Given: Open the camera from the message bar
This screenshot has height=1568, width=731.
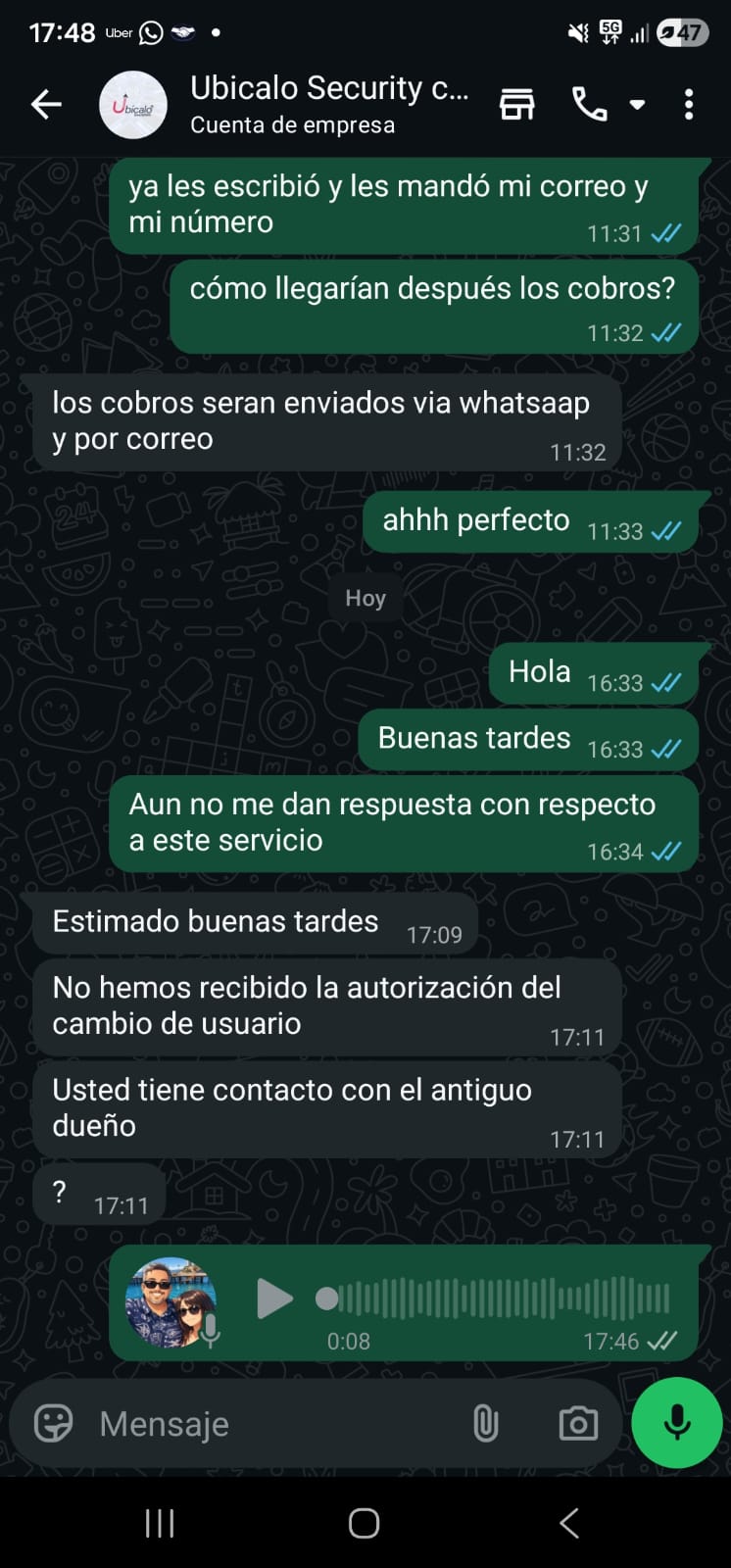Looking at the screenshot, I should click(578, 1423).
